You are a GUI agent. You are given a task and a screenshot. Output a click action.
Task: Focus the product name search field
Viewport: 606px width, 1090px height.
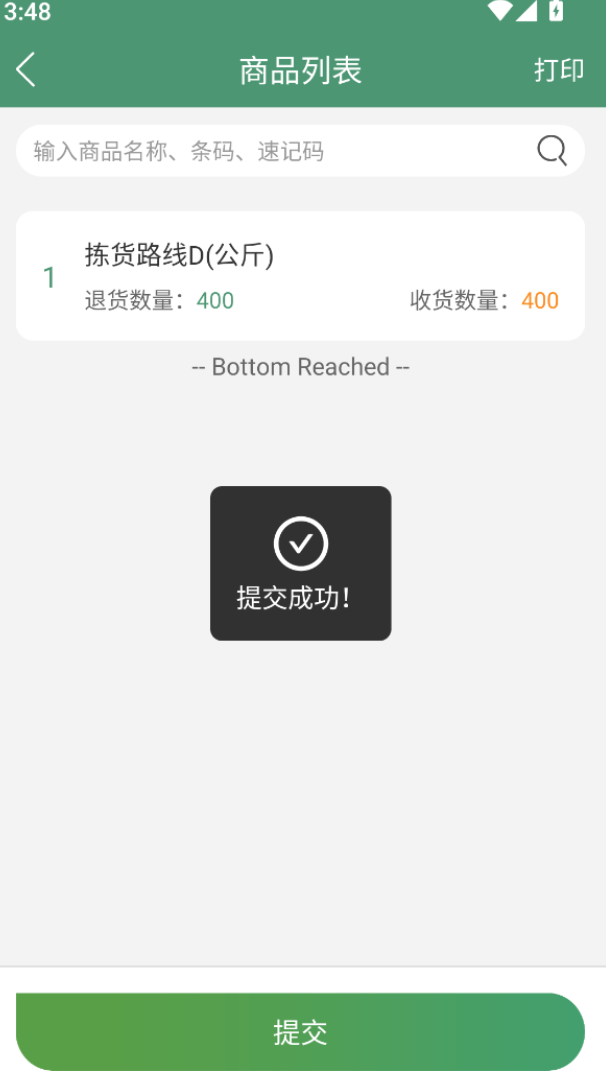pos(300,151)
